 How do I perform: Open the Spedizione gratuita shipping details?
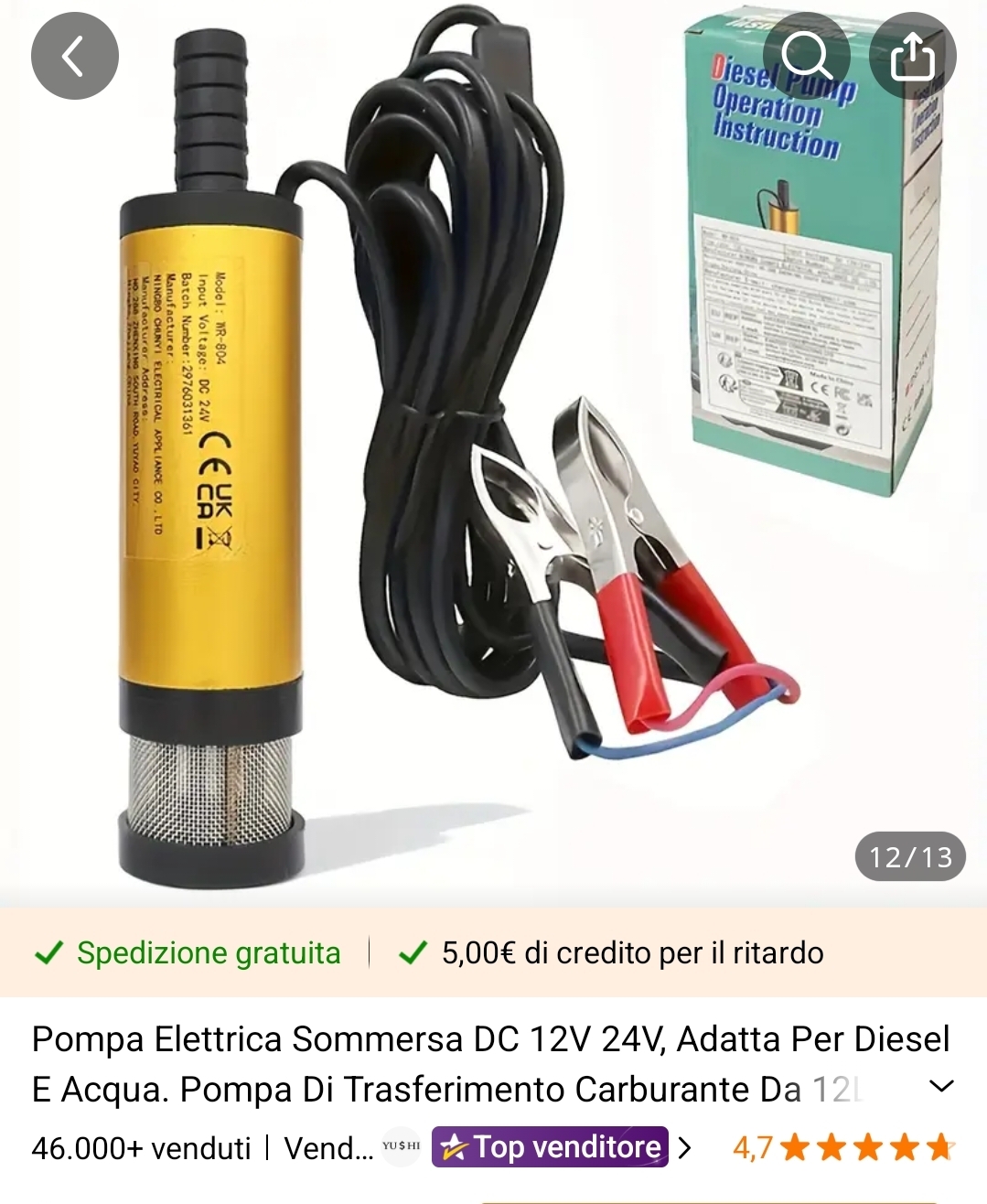(188, 953)
